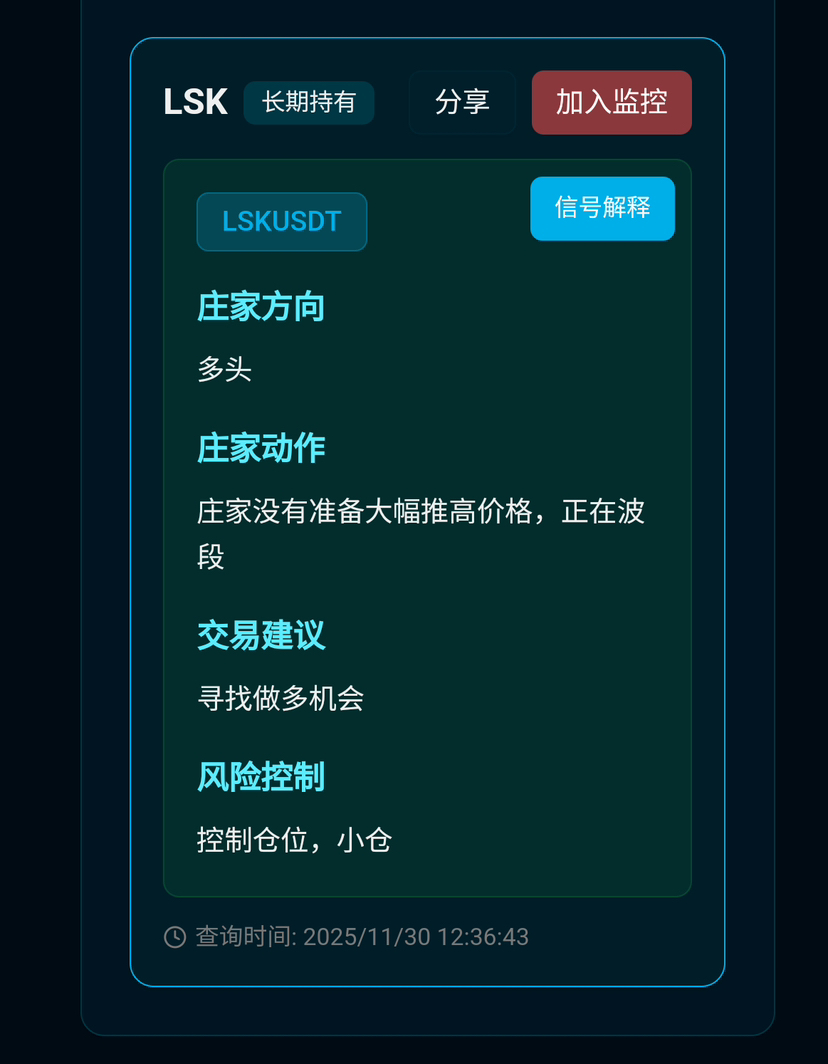Open the 信号解释 signal explanation

coord(602,208)
